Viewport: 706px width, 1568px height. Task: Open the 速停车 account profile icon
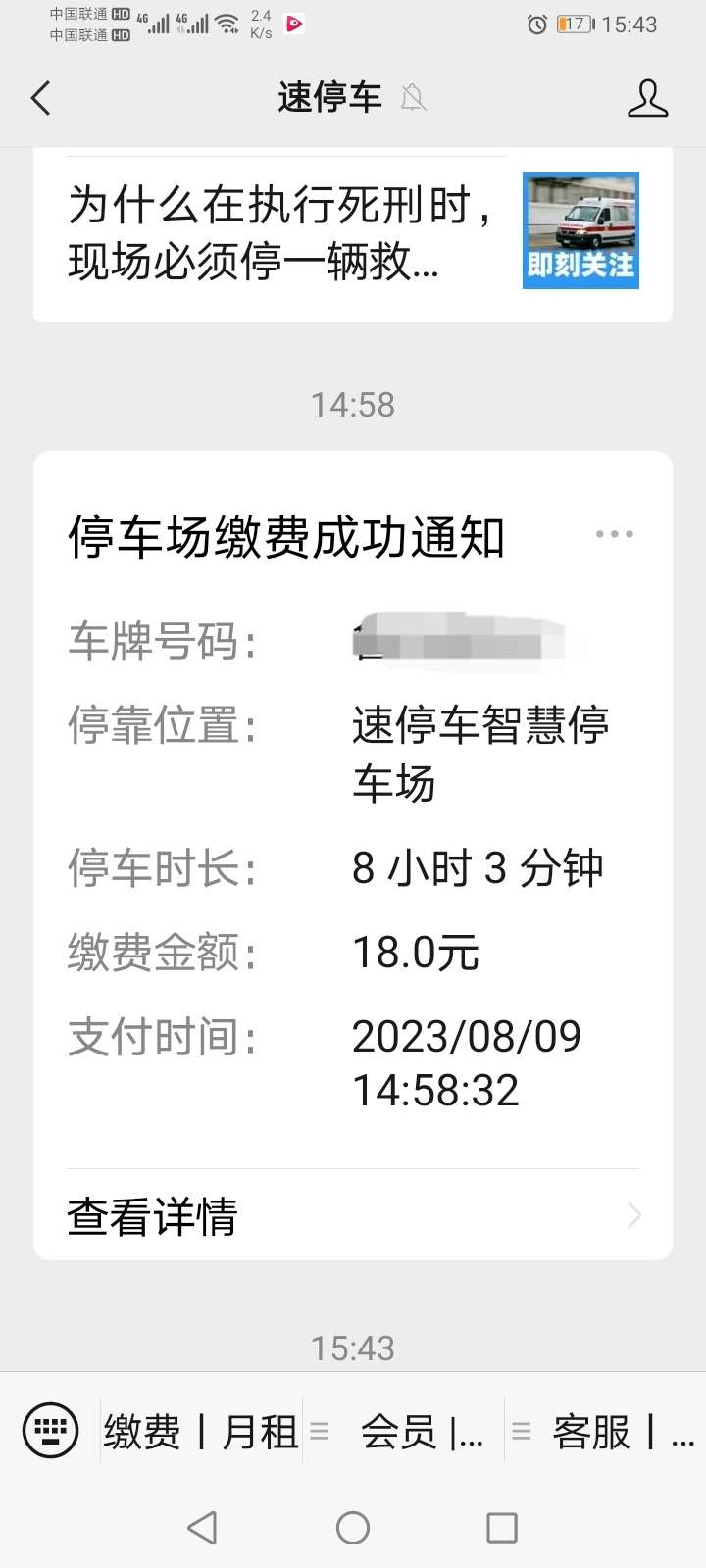[647, 98]
